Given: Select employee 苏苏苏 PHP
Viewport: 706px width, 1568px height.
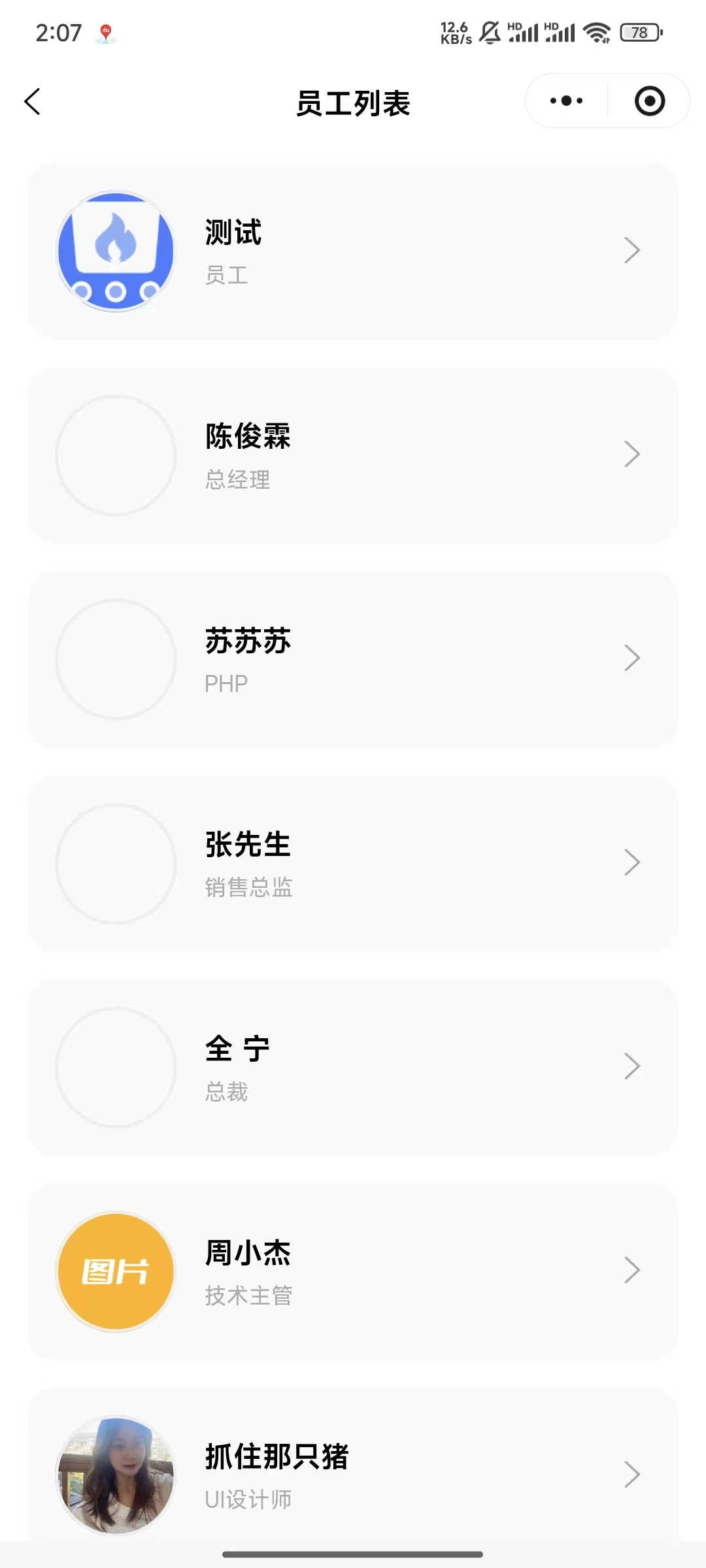Looking at the screenshot, I should pos(353,659).
